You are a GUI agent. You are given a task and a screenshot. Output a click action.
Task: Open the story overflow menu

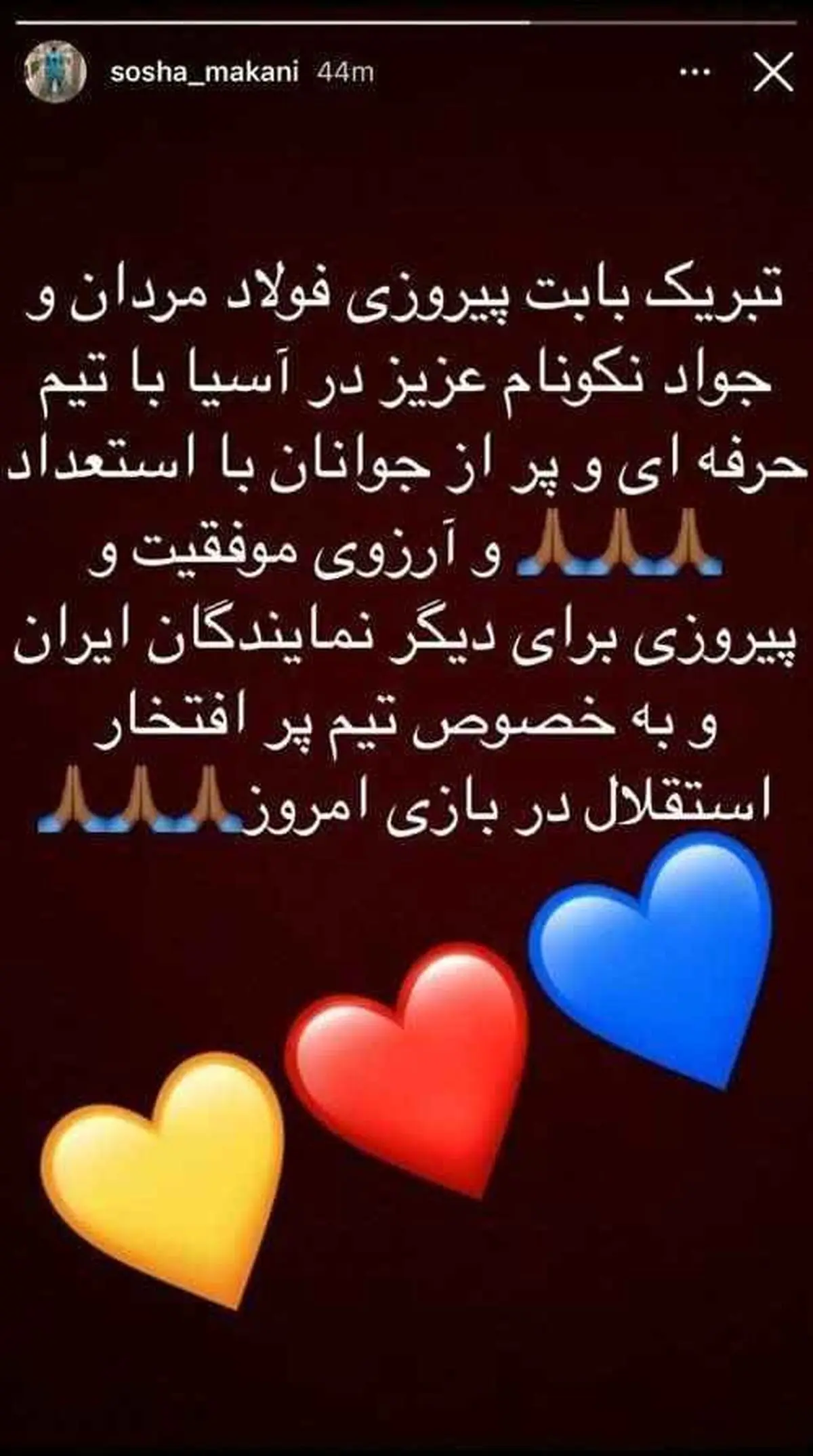694,72
